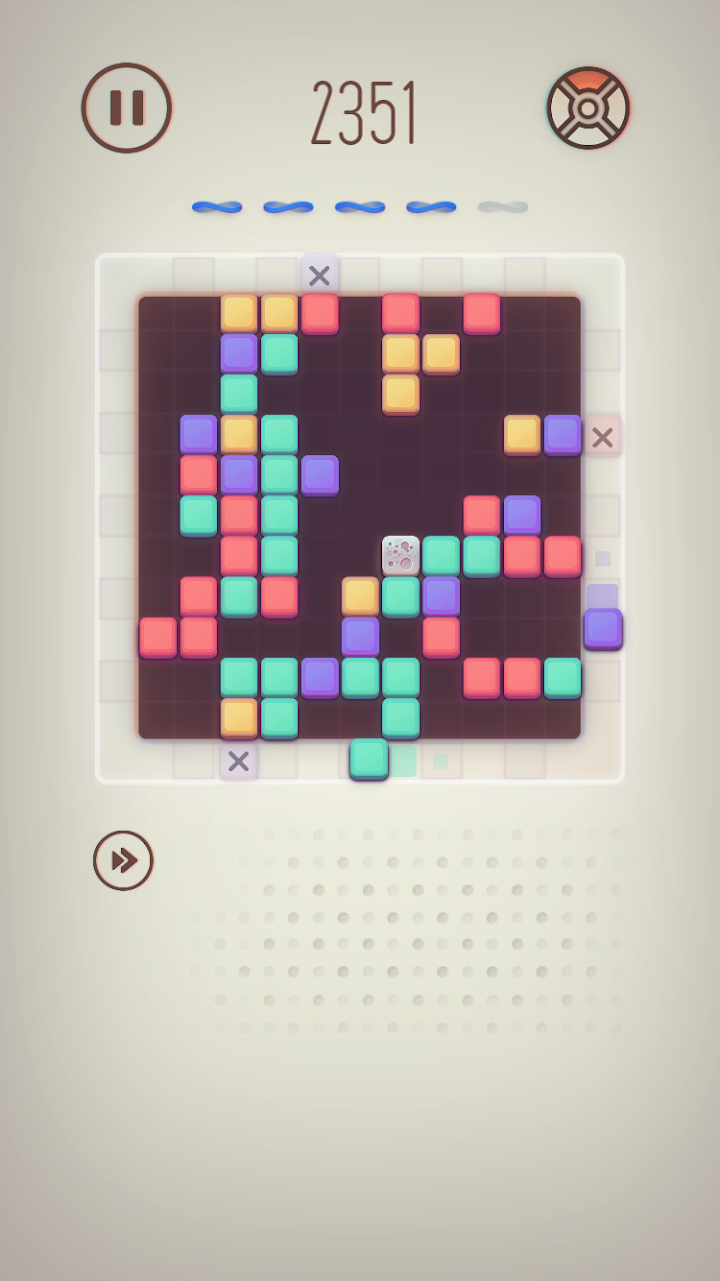Screen dimensions: 720x1281
Task: Activate the bomb power-up icon
Action: point(588,108)
